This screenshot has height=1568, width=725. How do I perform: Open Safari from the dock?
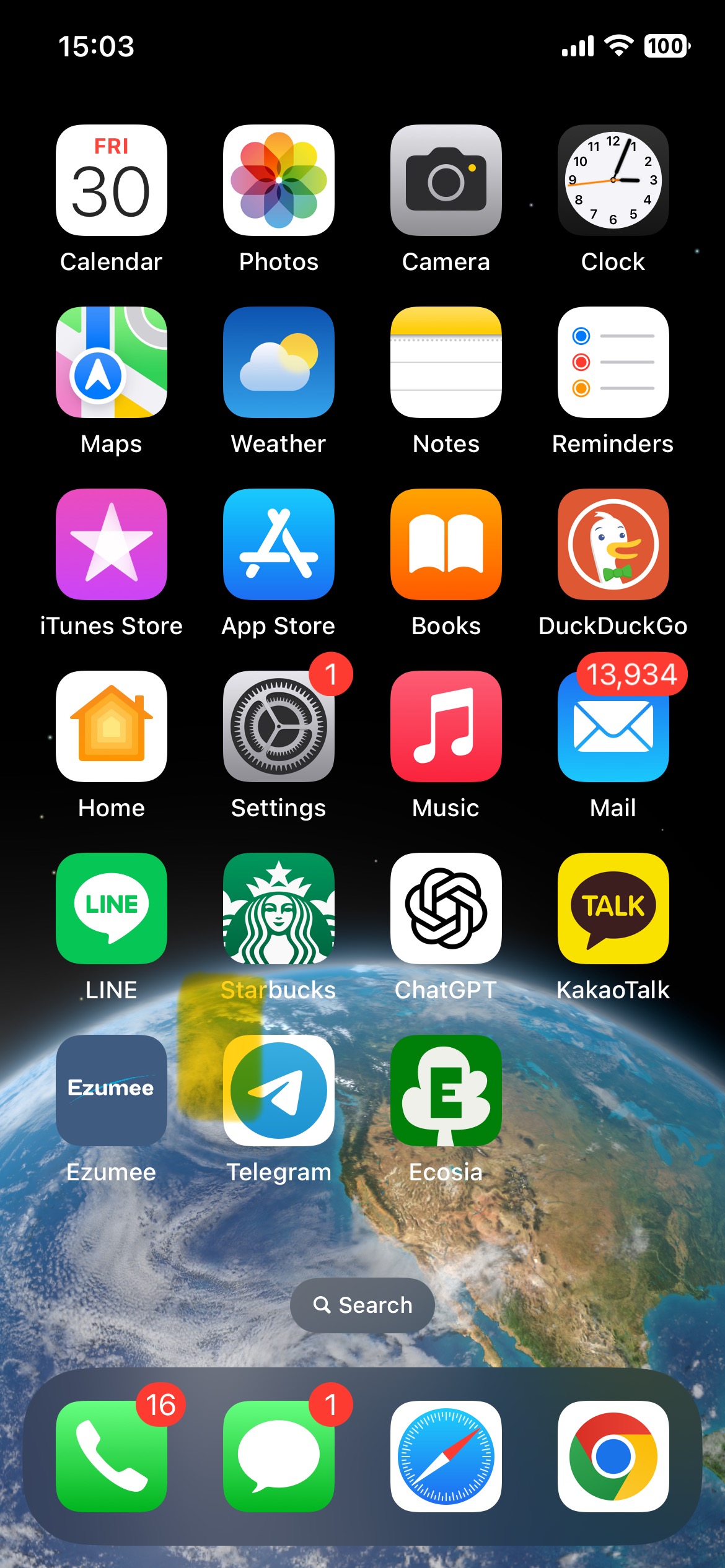[446, 1456]
